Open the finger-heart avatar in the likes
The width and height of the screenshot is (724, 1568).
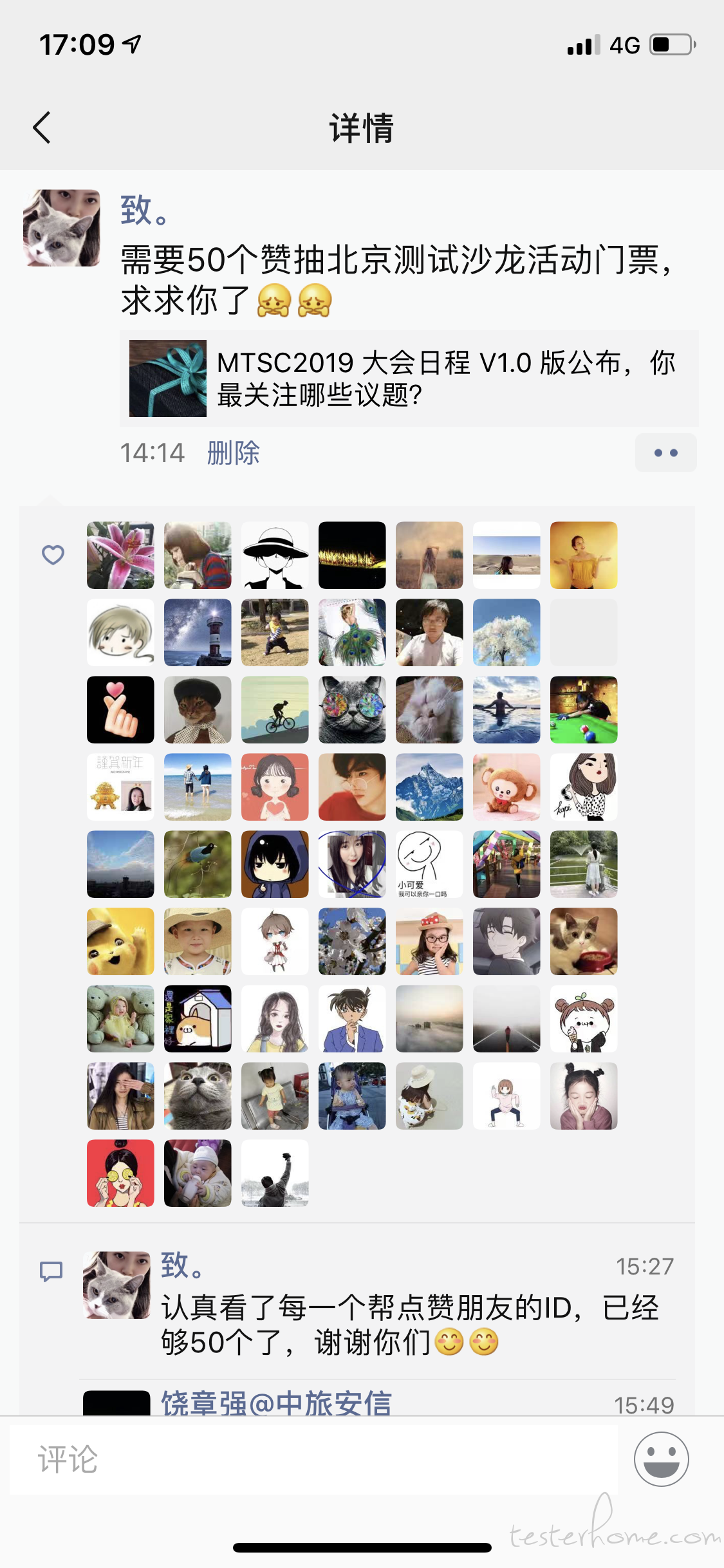[x=120, y=709]
